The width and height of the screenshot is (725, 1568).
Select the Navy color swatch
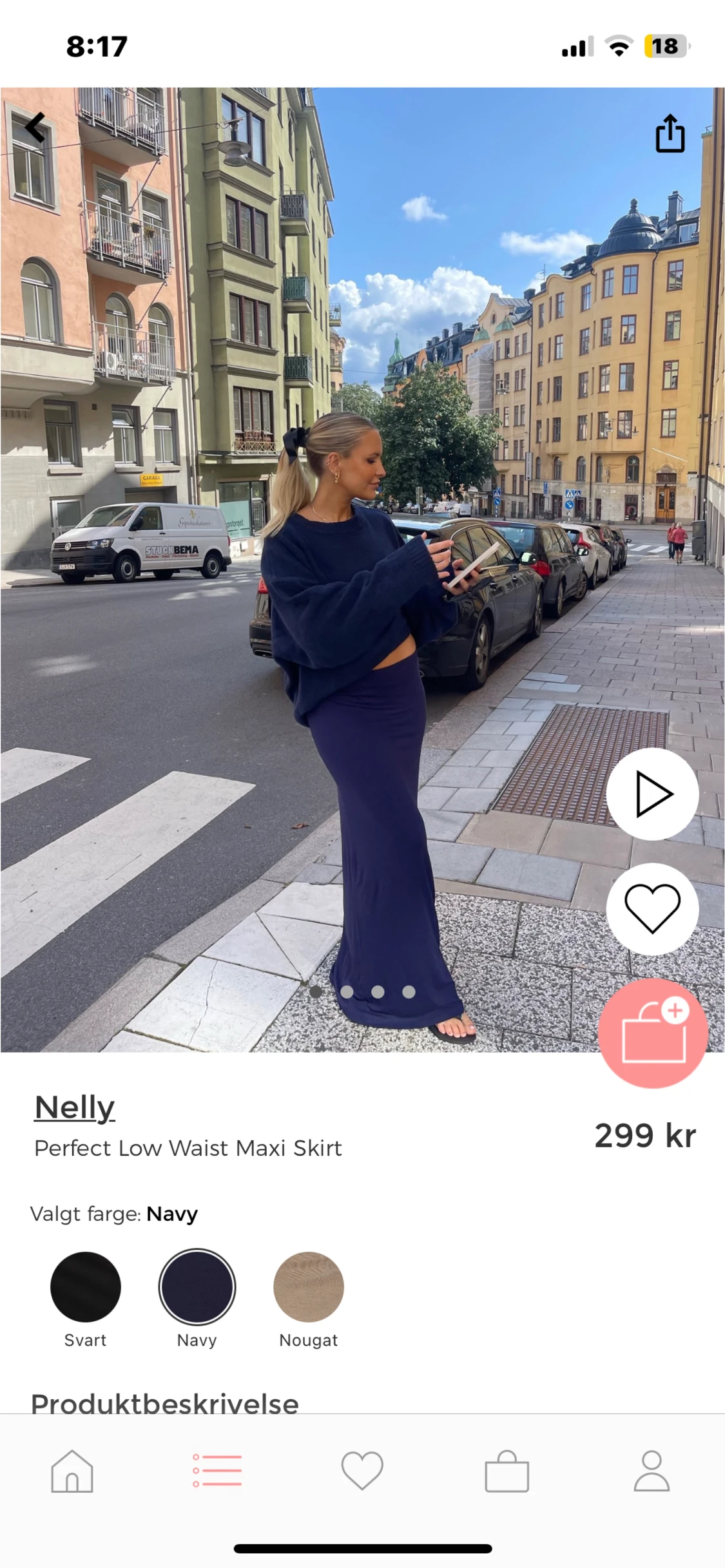coord(197,1286)
